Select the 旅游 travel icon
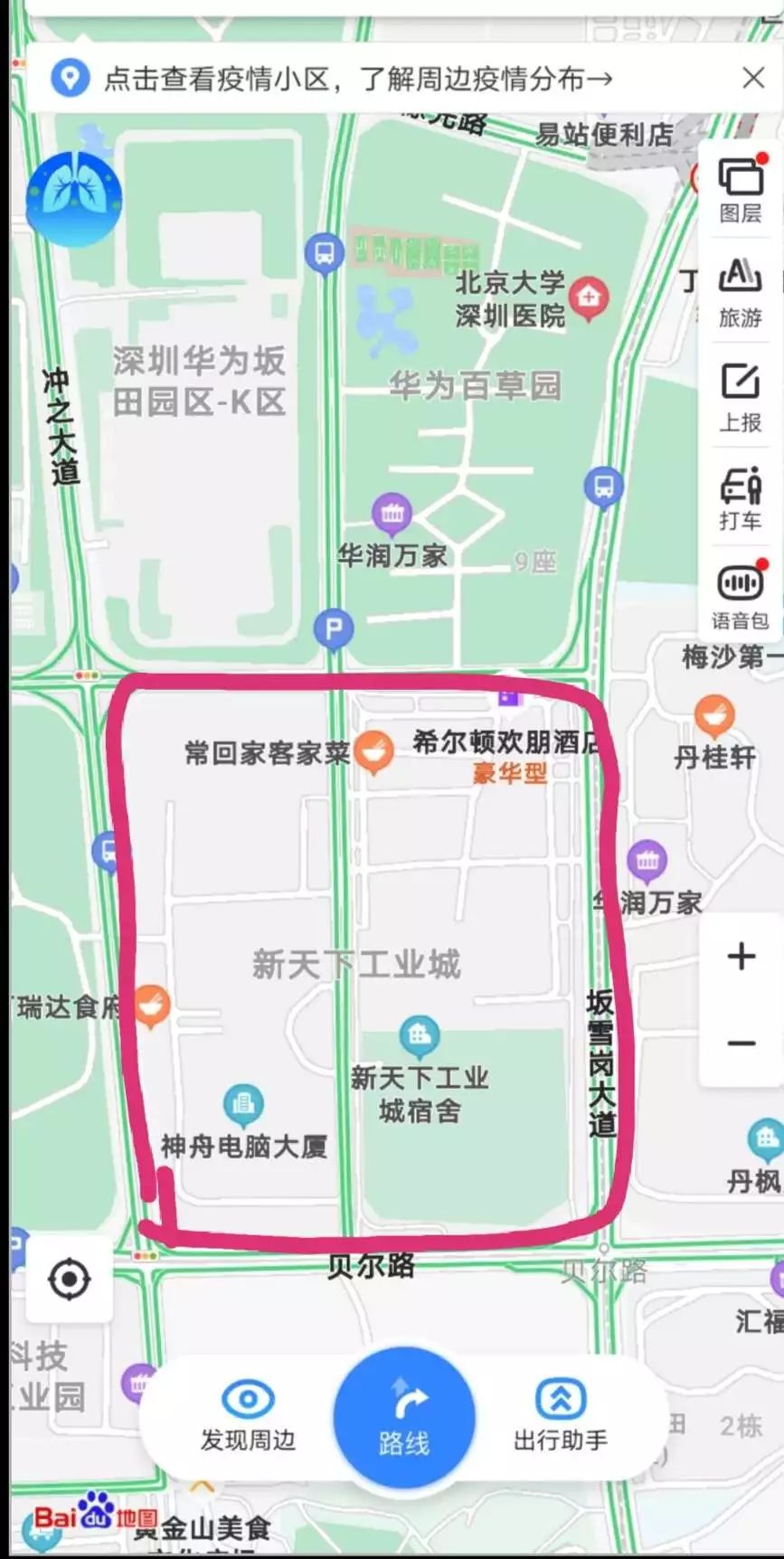Screen dimensions: 784x1559 coord(739,291)
